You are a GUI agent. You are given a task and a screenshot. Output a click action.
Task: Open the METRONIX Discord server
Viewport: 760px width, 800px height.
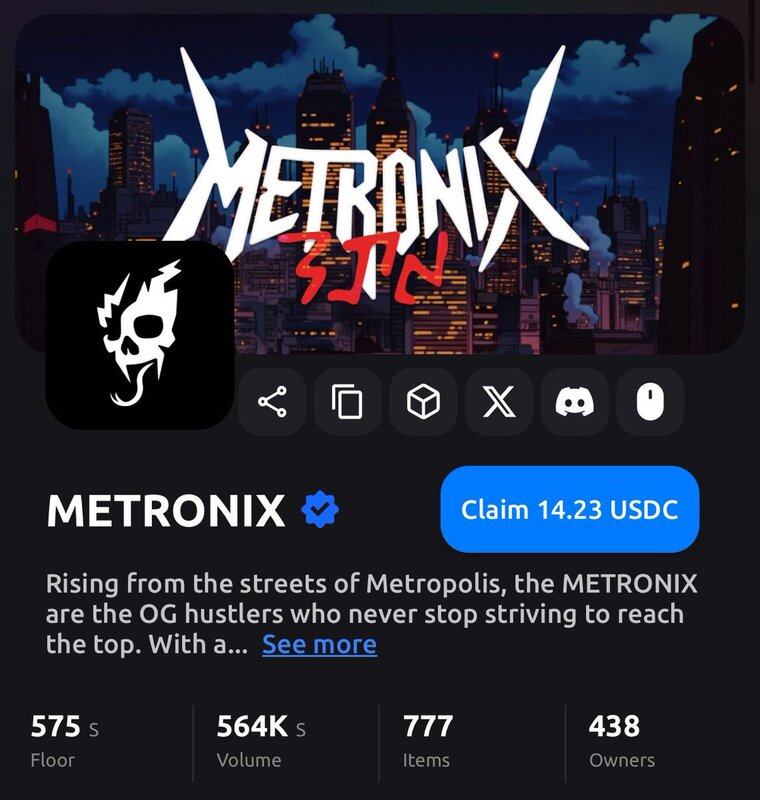pyautogui.click(x=575, y=403)
